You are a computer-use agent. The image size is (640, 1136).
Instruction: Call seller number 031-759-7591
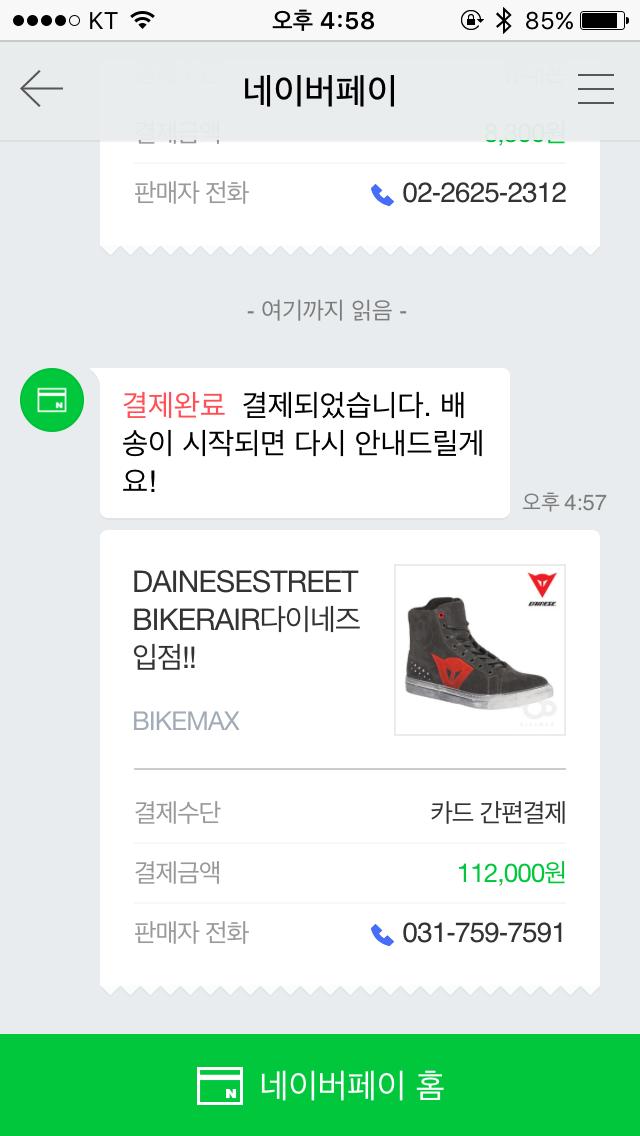click(469, 933)
